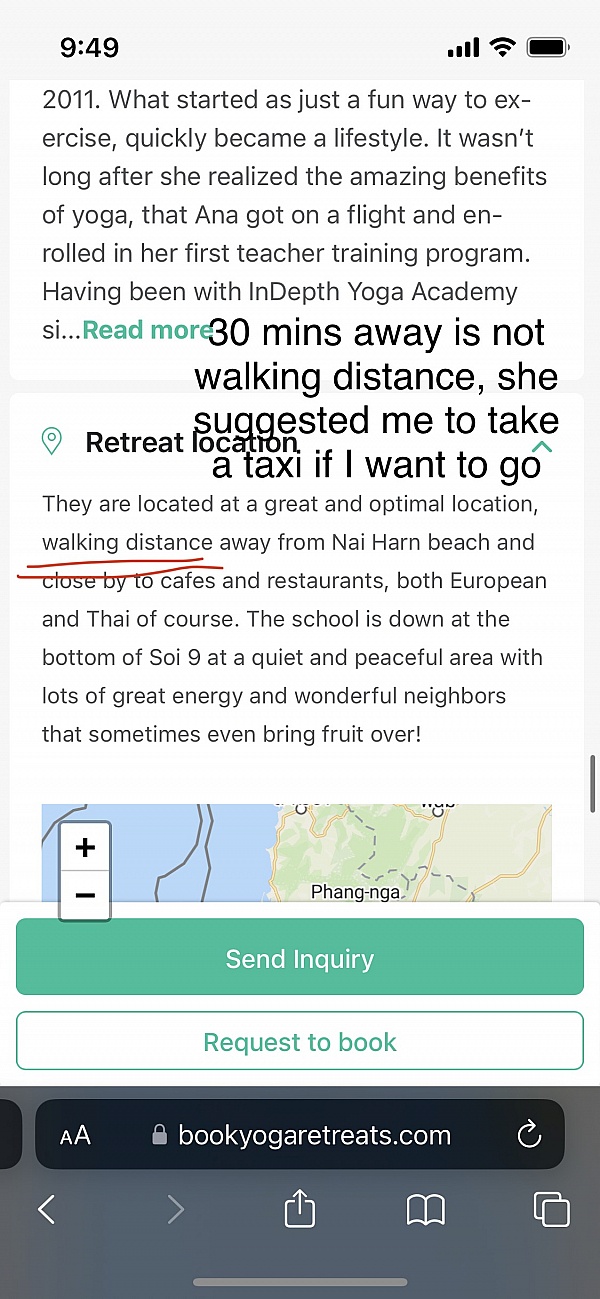Reload the current page
Image resolution: width=600 pixels, height=1299 pixels.
(528, 1135)
